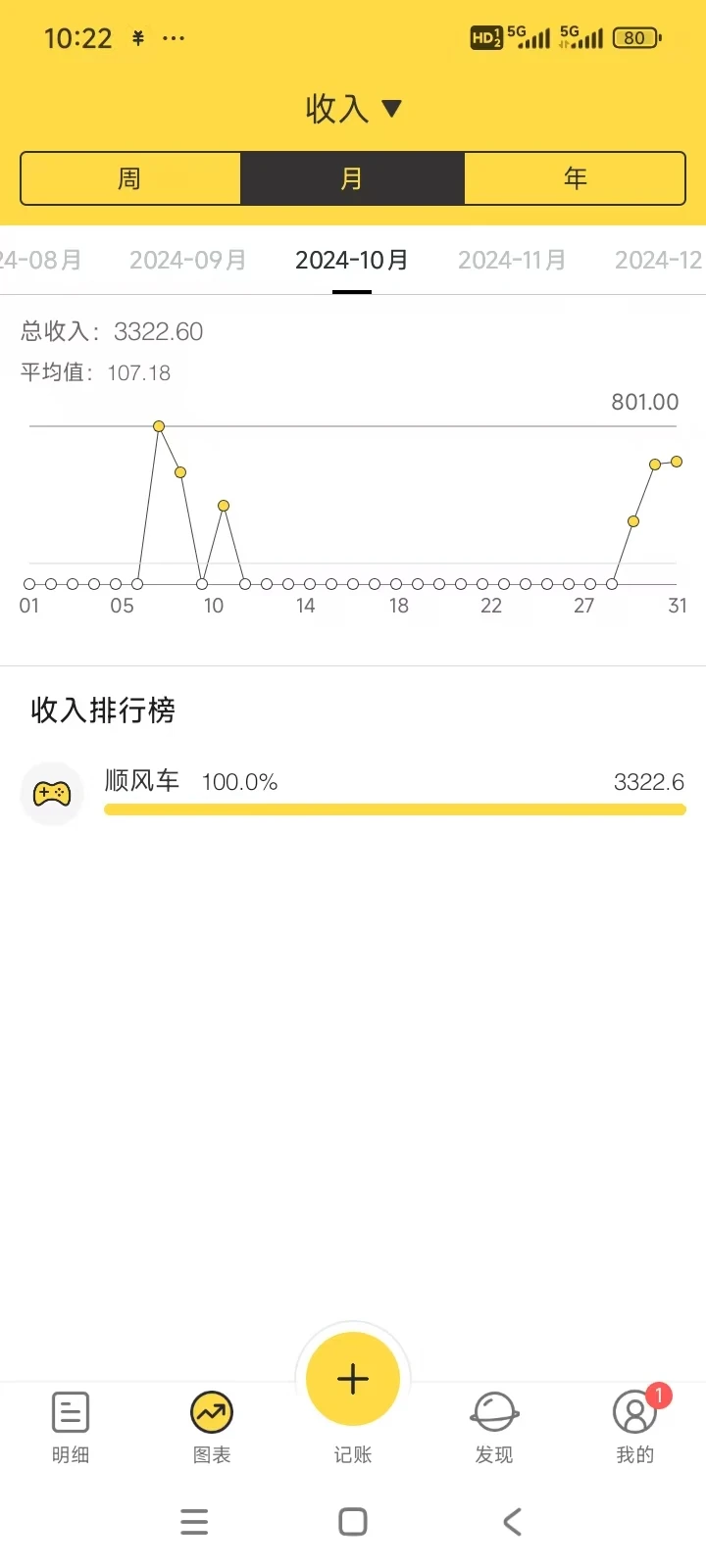The image size is (706, 1568).
Task: Jump to the 2024-08月 tab
Action: click(x=40, y=260)
